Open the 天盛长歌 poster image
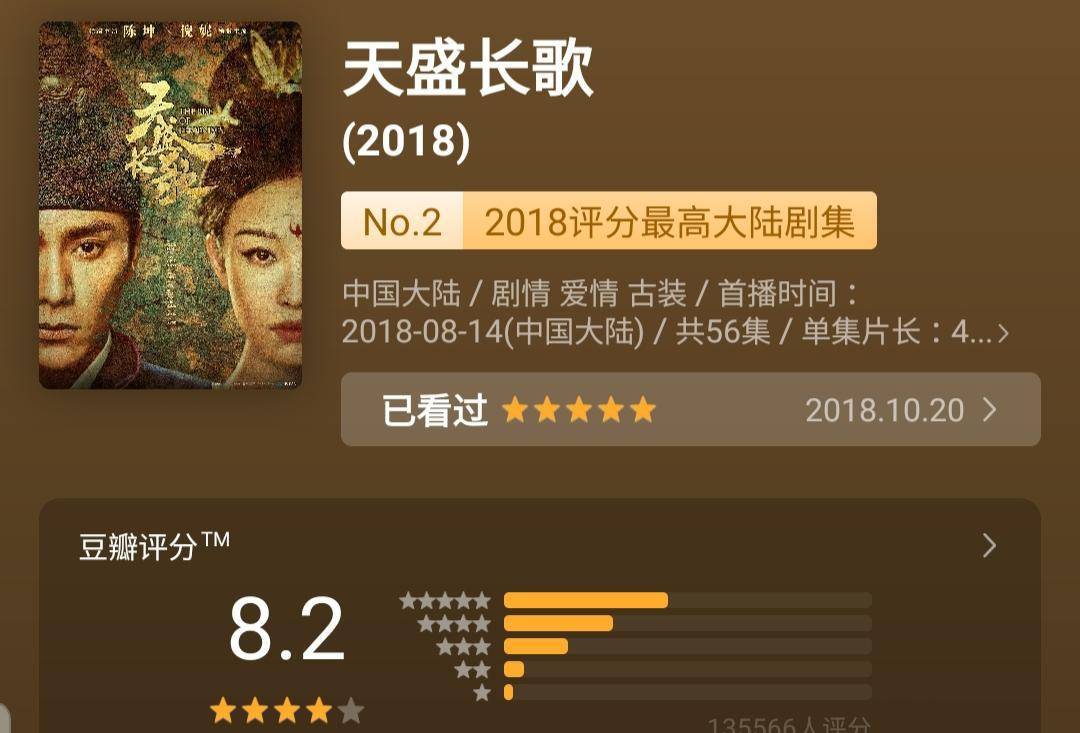Image resolution: width=1080 pixels, height=733 pixels. [170, 205]
